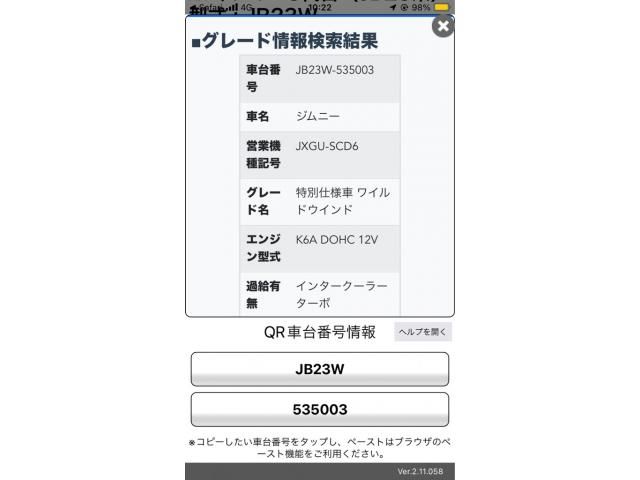Image resolution: width=640 pixels, height=480 pixels.
Task: Close the grade information search result popup
Action: pyautogui.click(x=443, y=26)
